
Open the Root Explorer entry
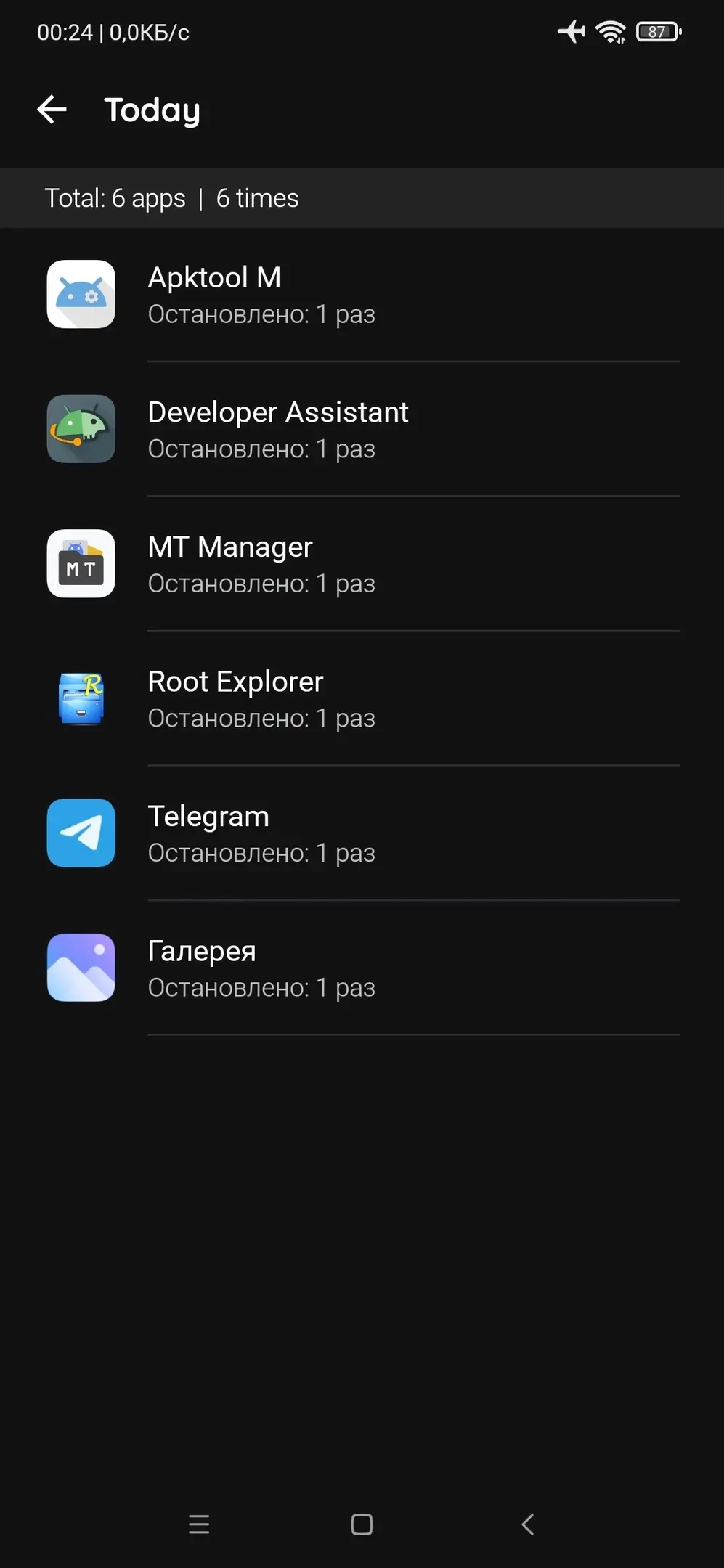pos(362,698)
